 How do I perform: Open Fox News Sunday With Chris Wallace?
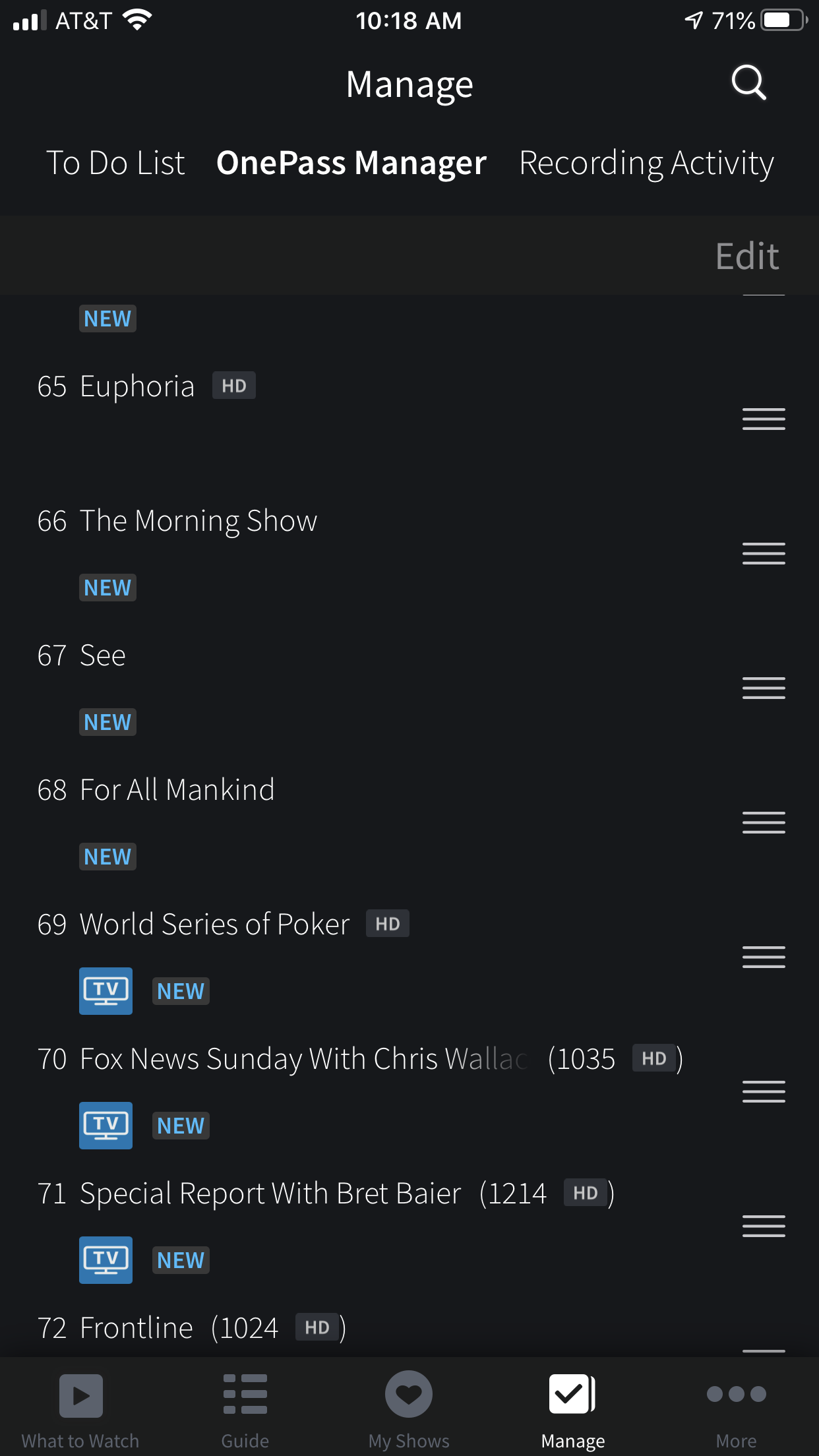point(303,1059)
